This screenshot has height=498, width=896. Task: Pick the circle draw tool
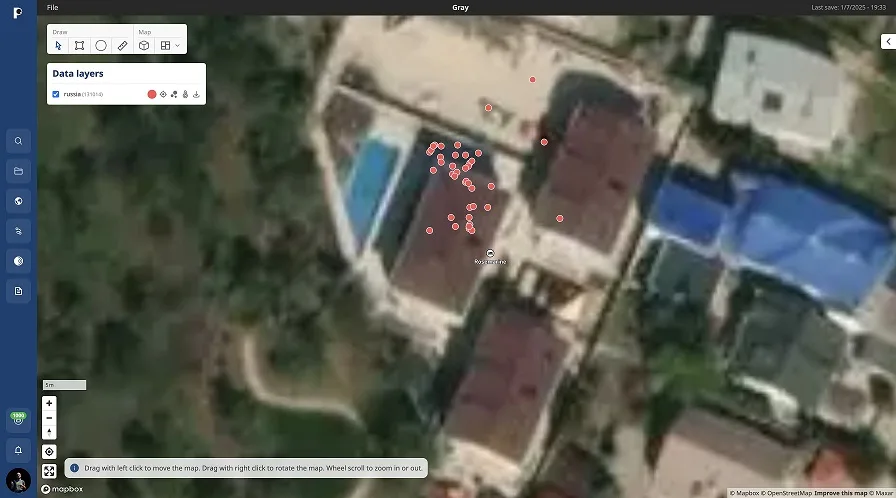[x=101, y=45]
